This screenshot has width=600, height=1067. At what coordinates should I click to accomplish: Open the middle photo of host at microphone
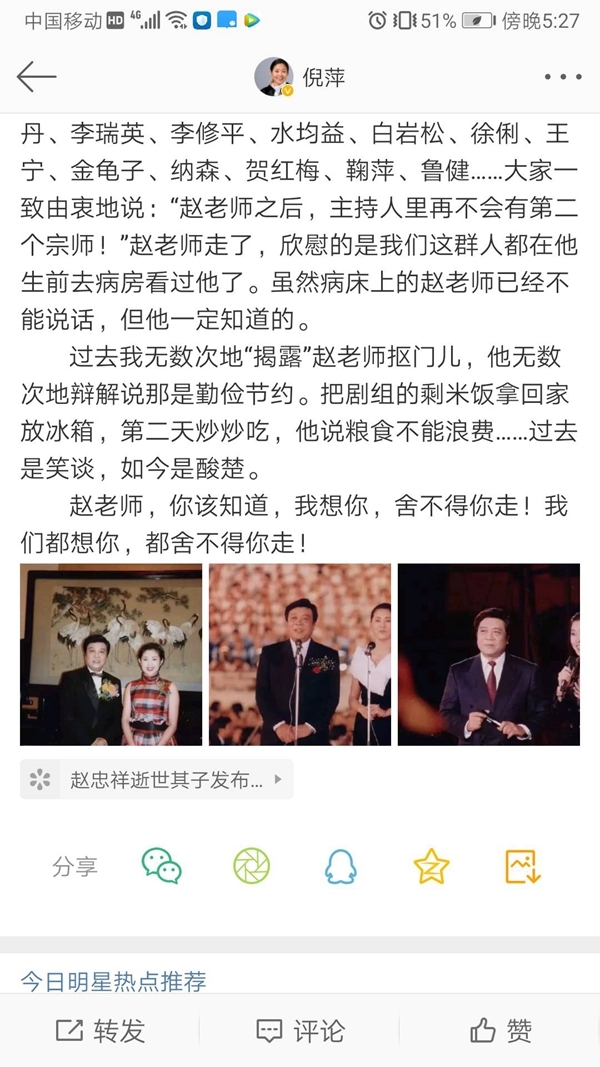(x=300, y=655)
